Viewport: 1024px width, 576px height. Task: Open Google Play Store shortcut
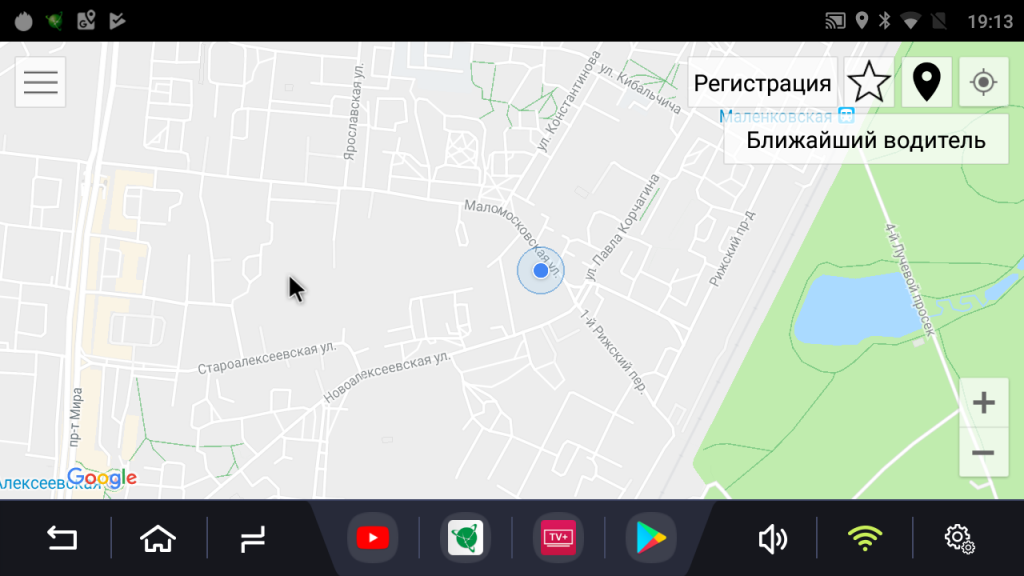650,539
